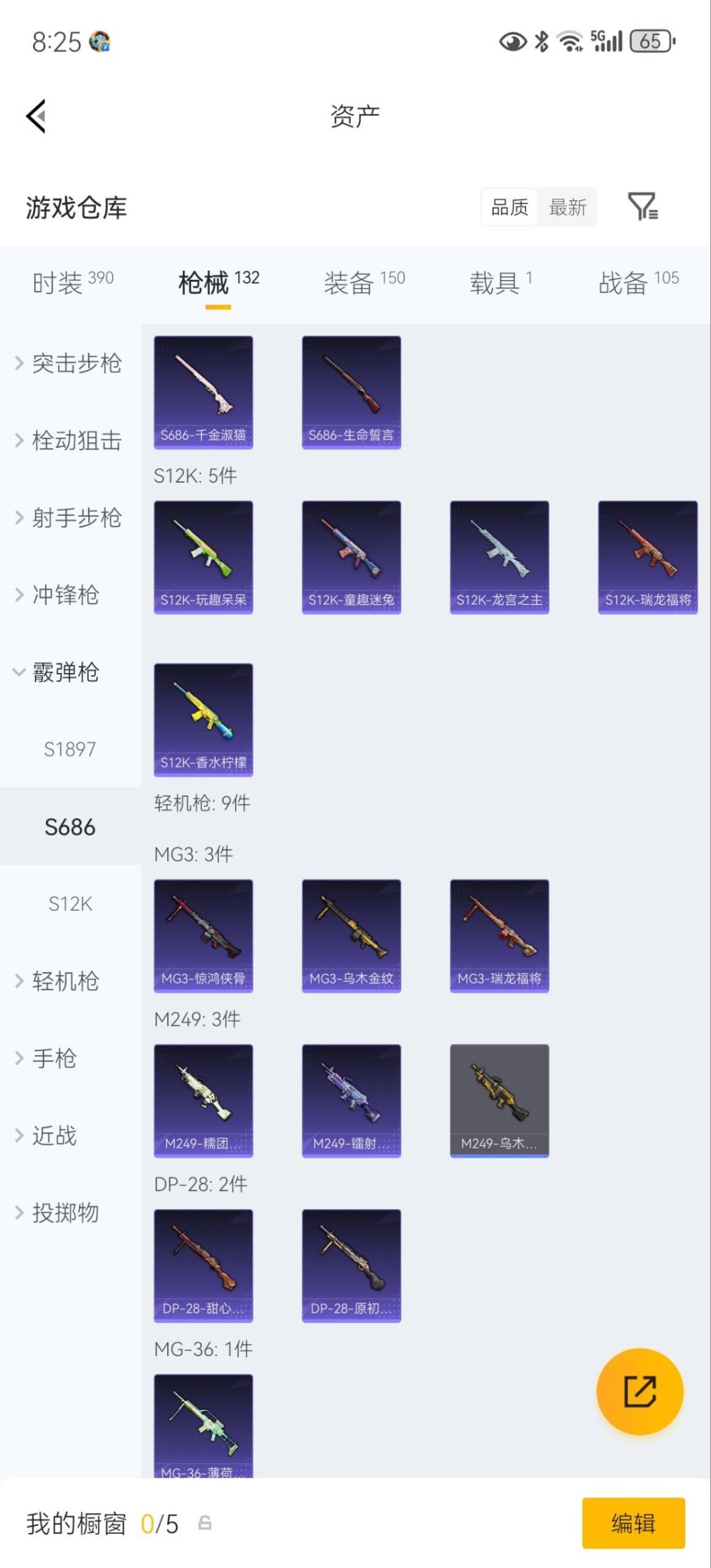Navigate back using the arrow icon

click(36, 116)
